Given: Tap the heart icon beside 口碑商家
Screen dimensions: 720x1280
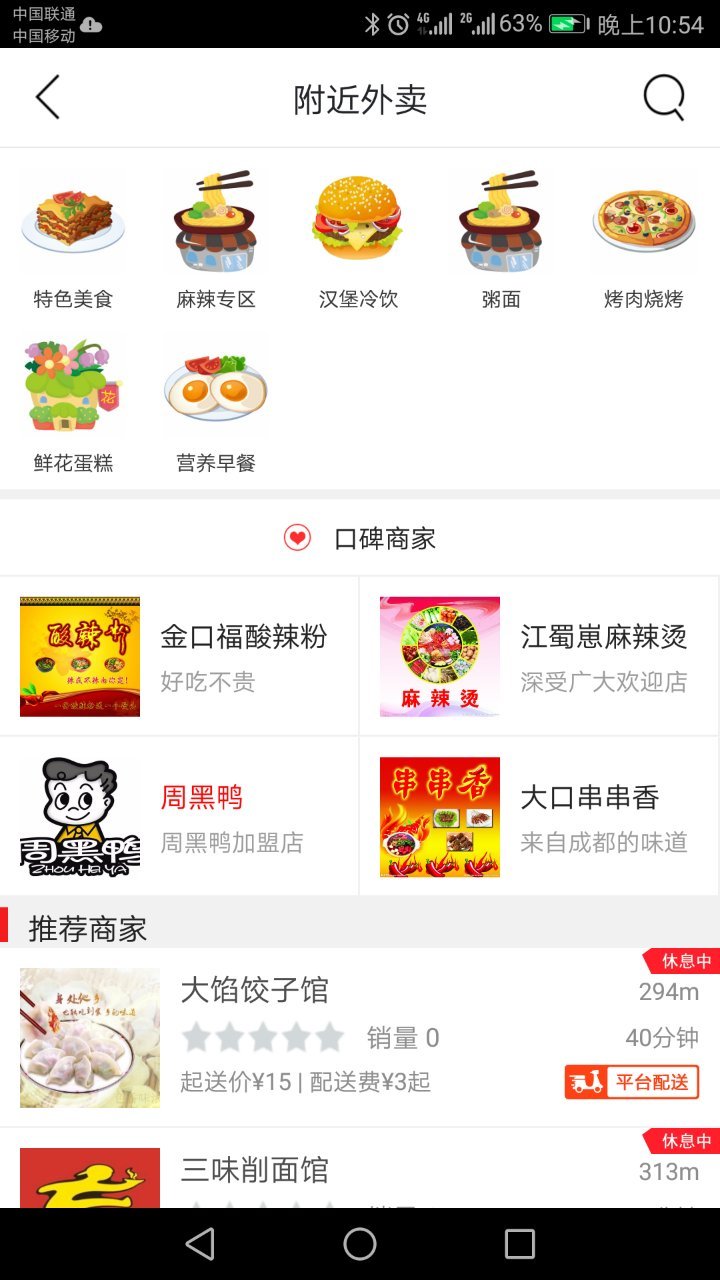Looking at the screenshot, I should click(x=297, y=537).
